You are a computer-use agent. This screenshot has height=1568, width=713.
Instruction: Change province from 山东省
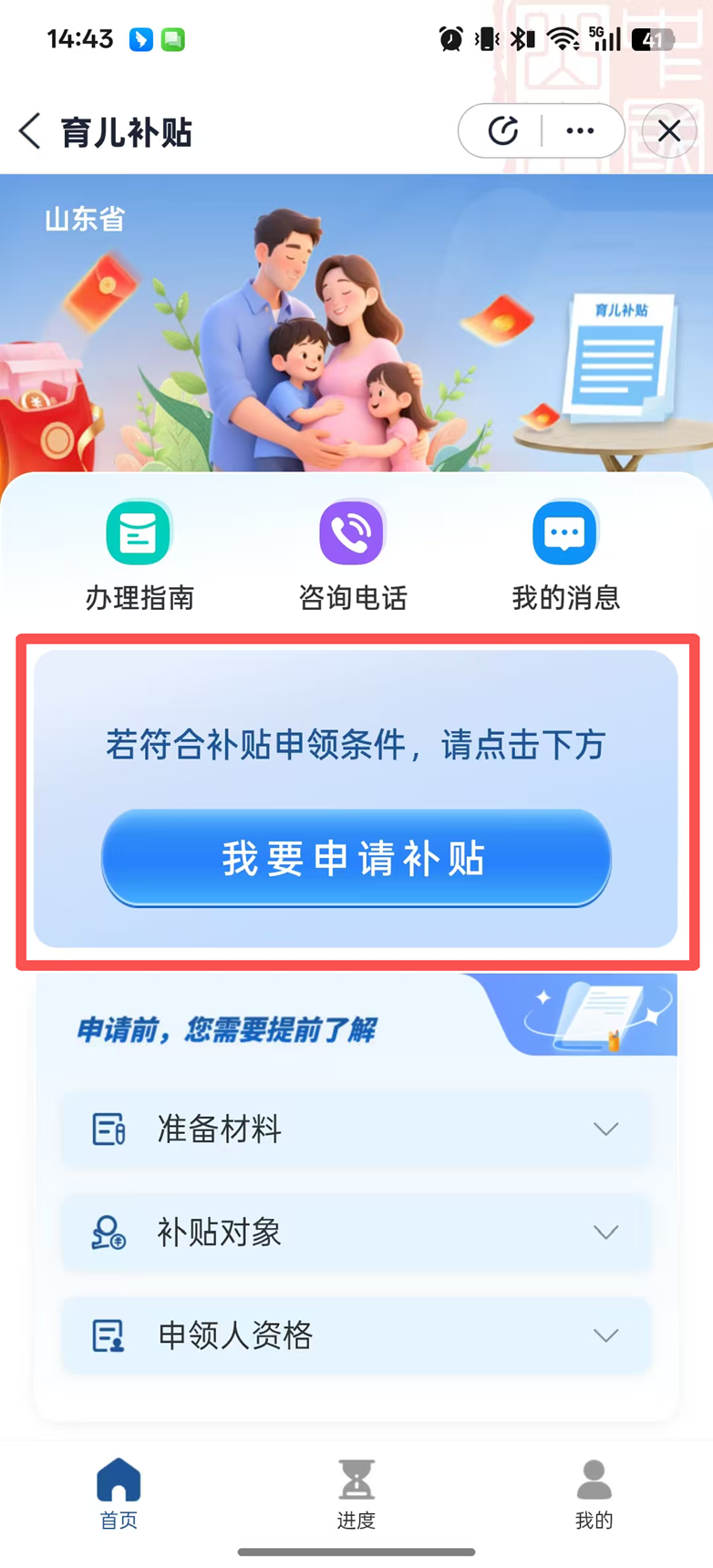pos(85,220)
